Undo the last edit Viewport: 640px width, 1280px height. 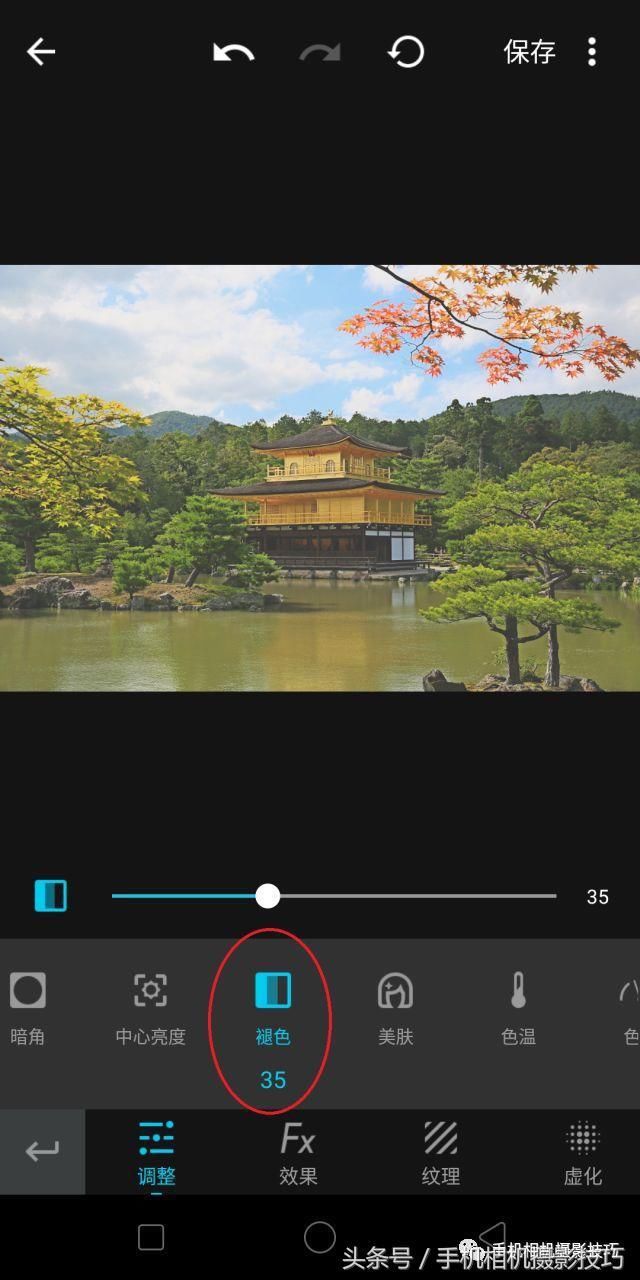click(x=233, y=52)
